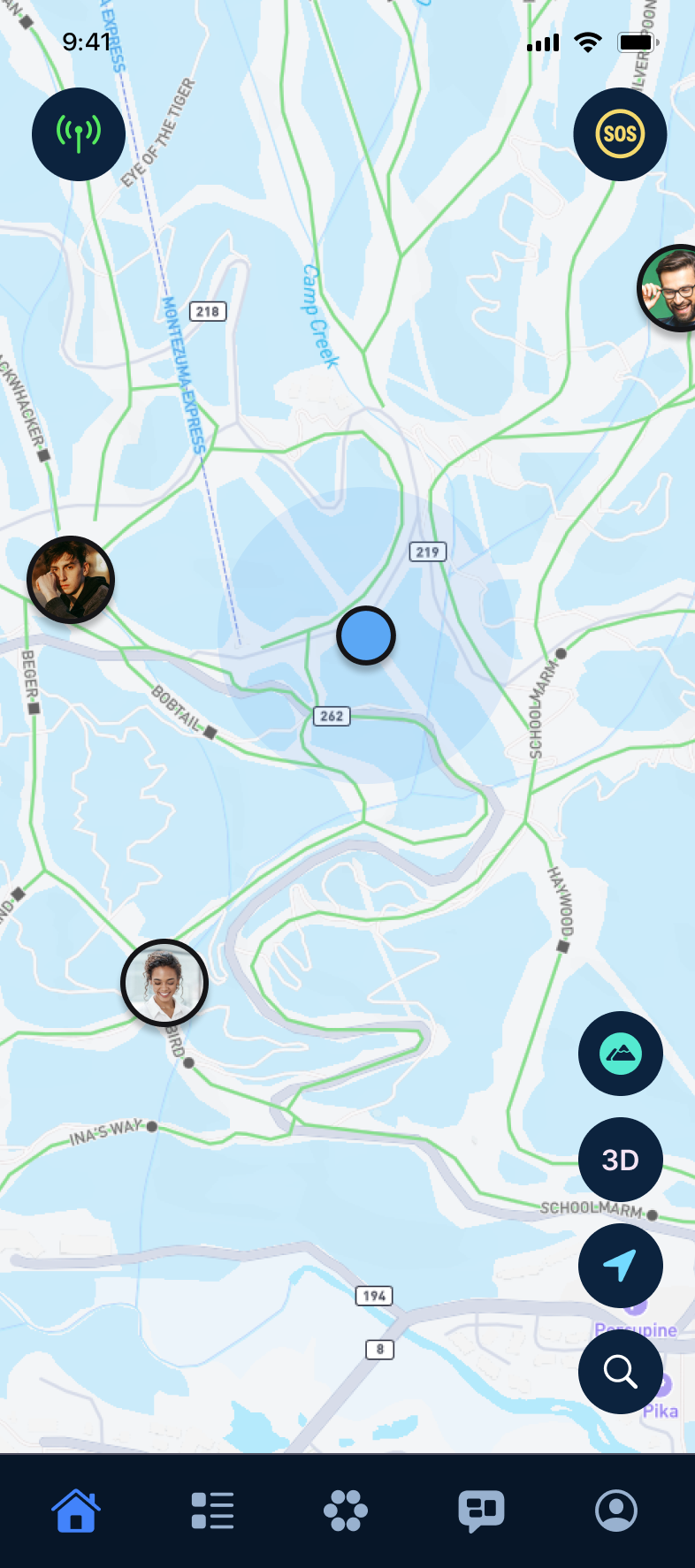Open the smiling woman's avatar near Bluebird trail
The height and width of the screenshot is (1568, 695).
tap(164, 982)
